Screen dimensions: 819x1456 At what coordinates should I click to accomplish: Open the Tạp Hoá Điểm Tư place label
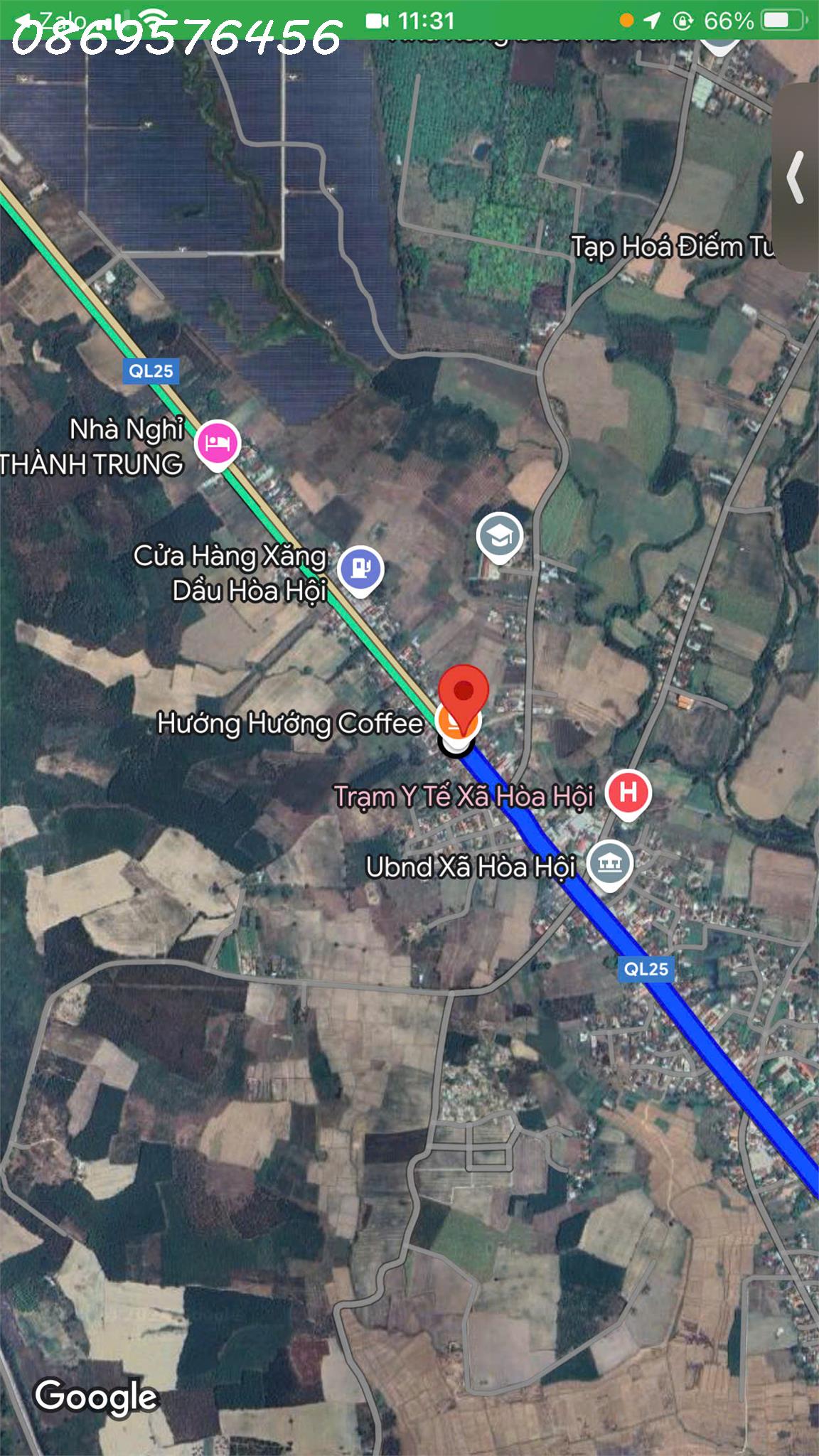click(x=673, y=247)
